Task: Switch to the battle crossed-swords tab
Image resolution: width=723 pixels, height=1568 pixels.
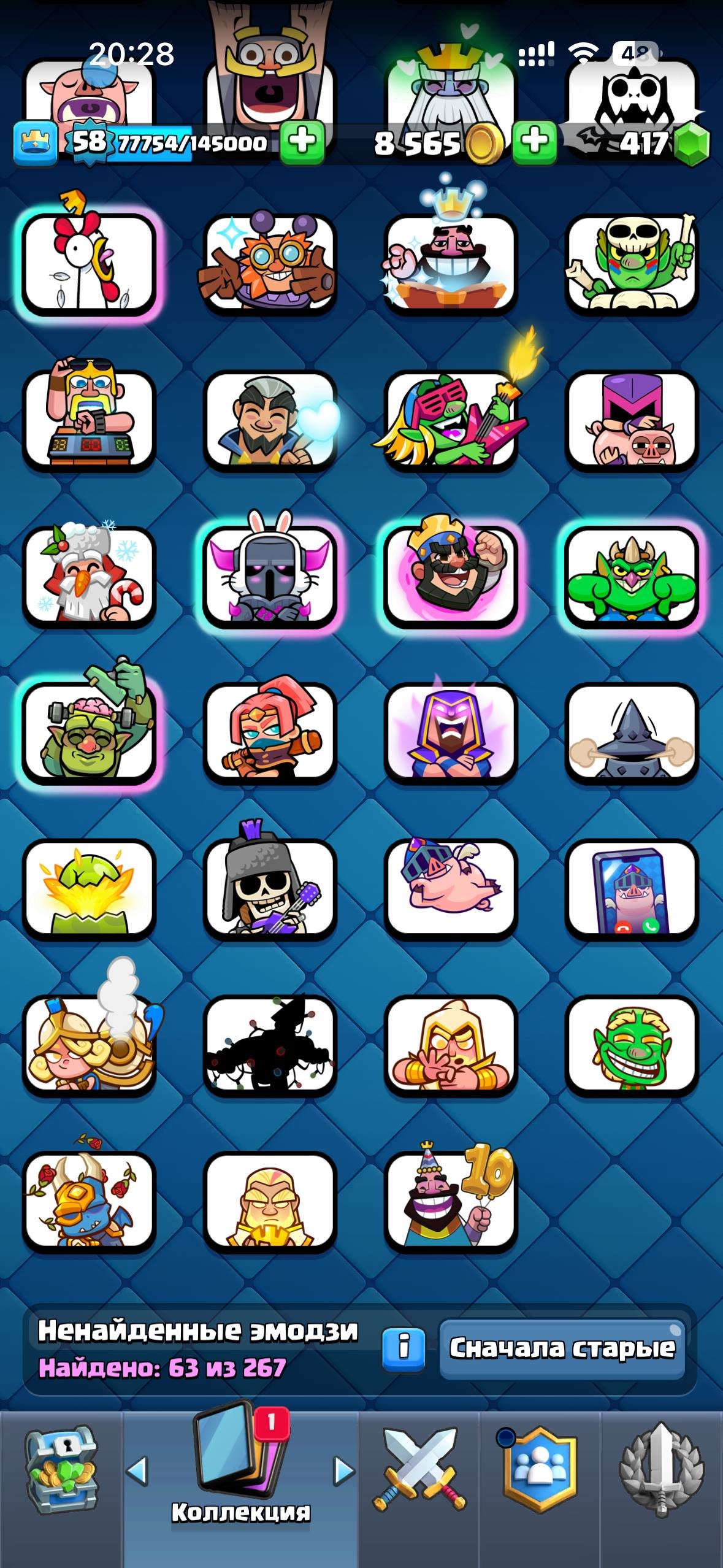Action: coord(419,1470)
